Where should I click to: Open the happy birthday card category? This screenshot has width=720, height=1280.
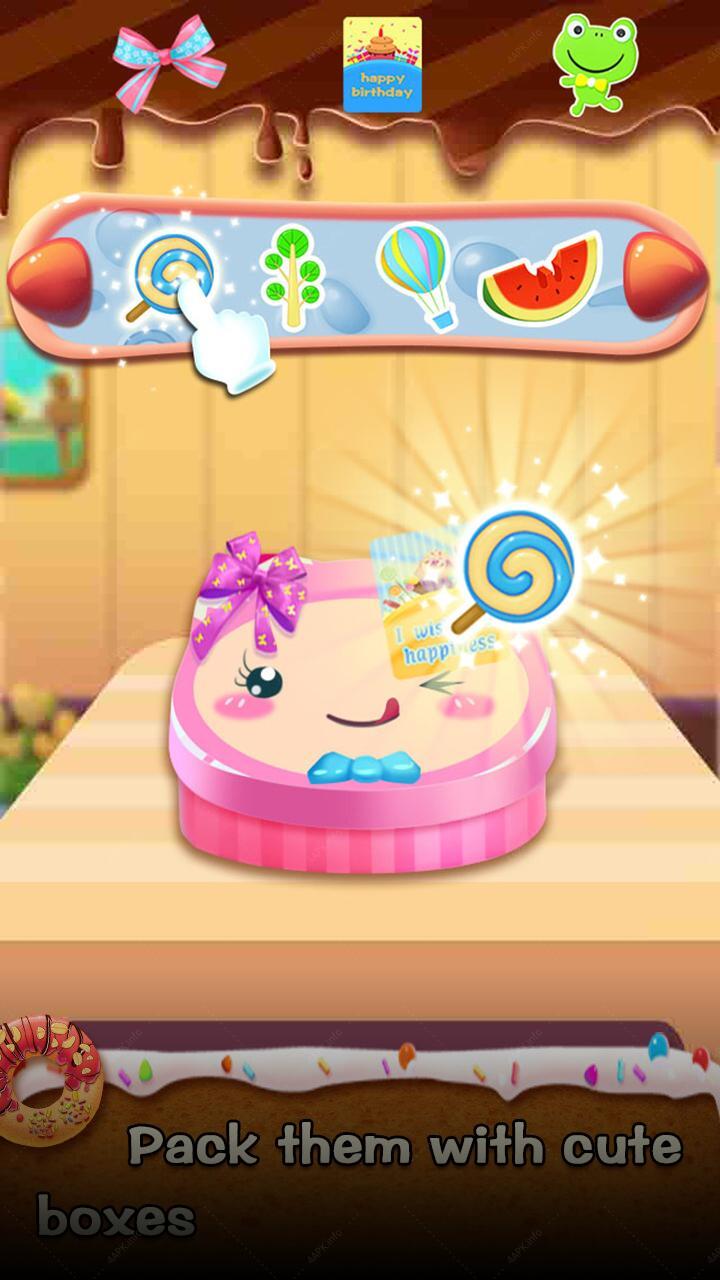point(382,64)
